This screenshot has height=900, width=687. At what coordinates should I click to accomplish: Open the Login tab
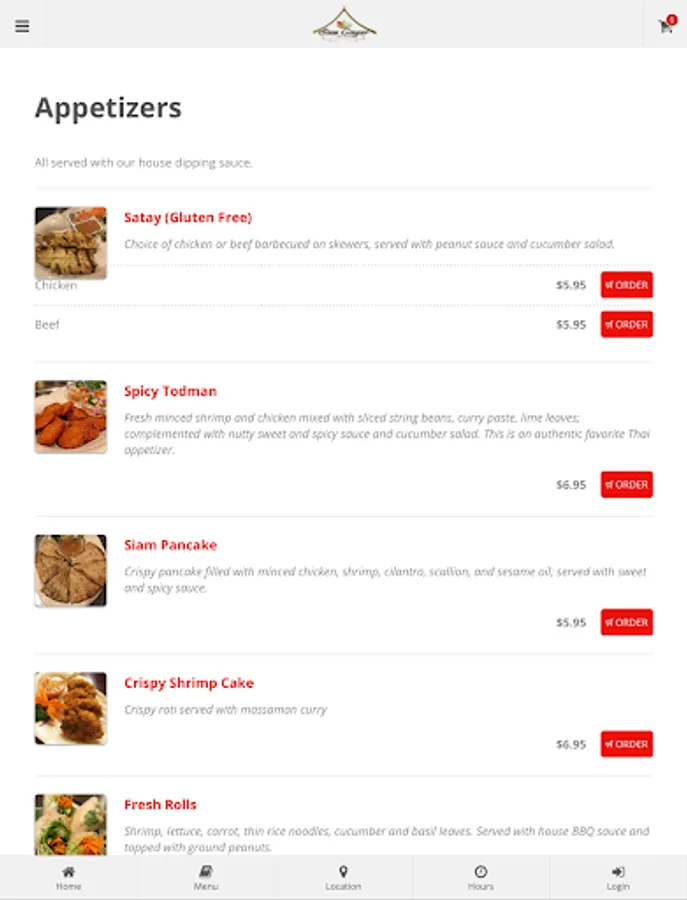(x=618, y=878)
